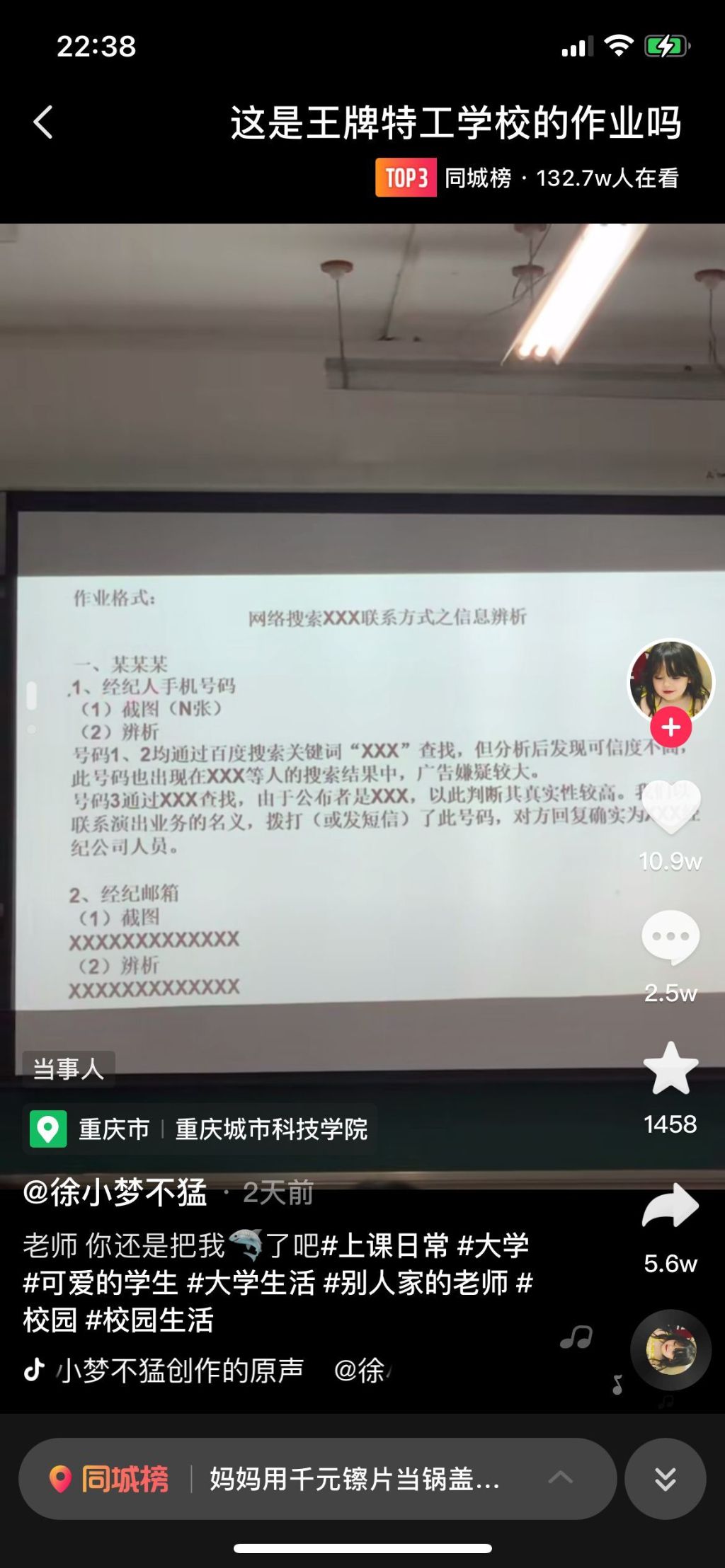Open hashtag #上课日常
Screen dimensions: 725x1568
[x=384, y=1245]
